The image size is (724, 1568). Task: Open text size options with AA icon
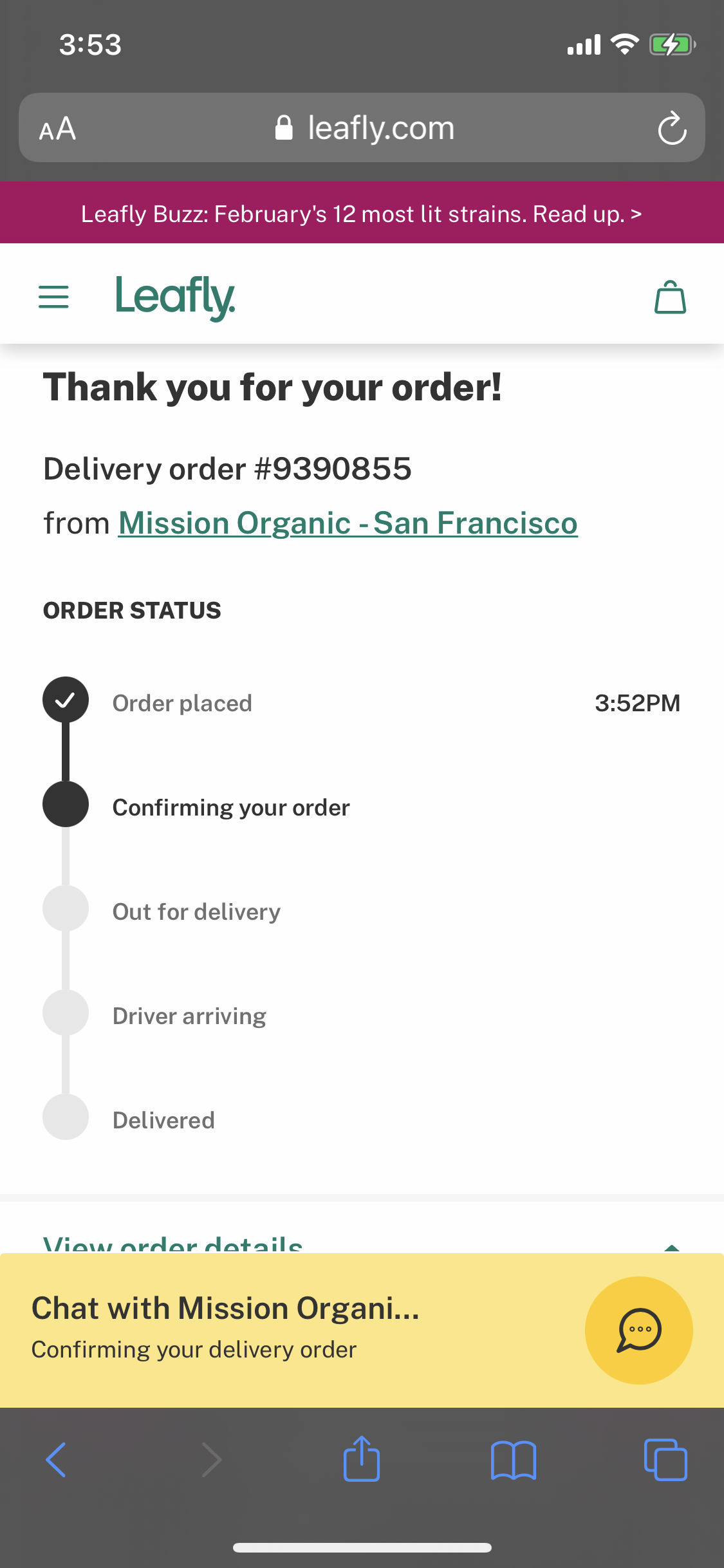[57, 128]
